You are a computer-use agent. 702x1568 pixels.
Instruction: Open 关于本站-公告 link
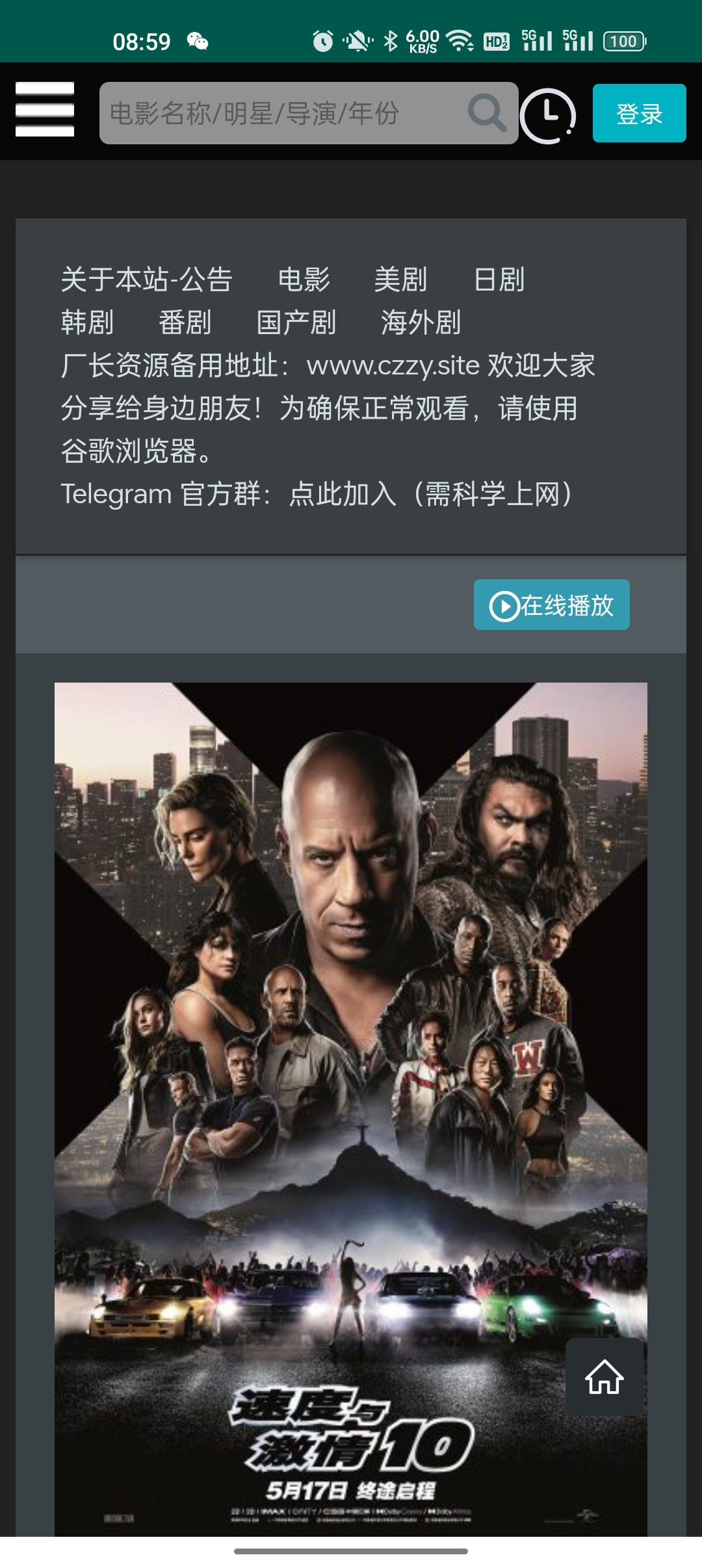point(147,280)
